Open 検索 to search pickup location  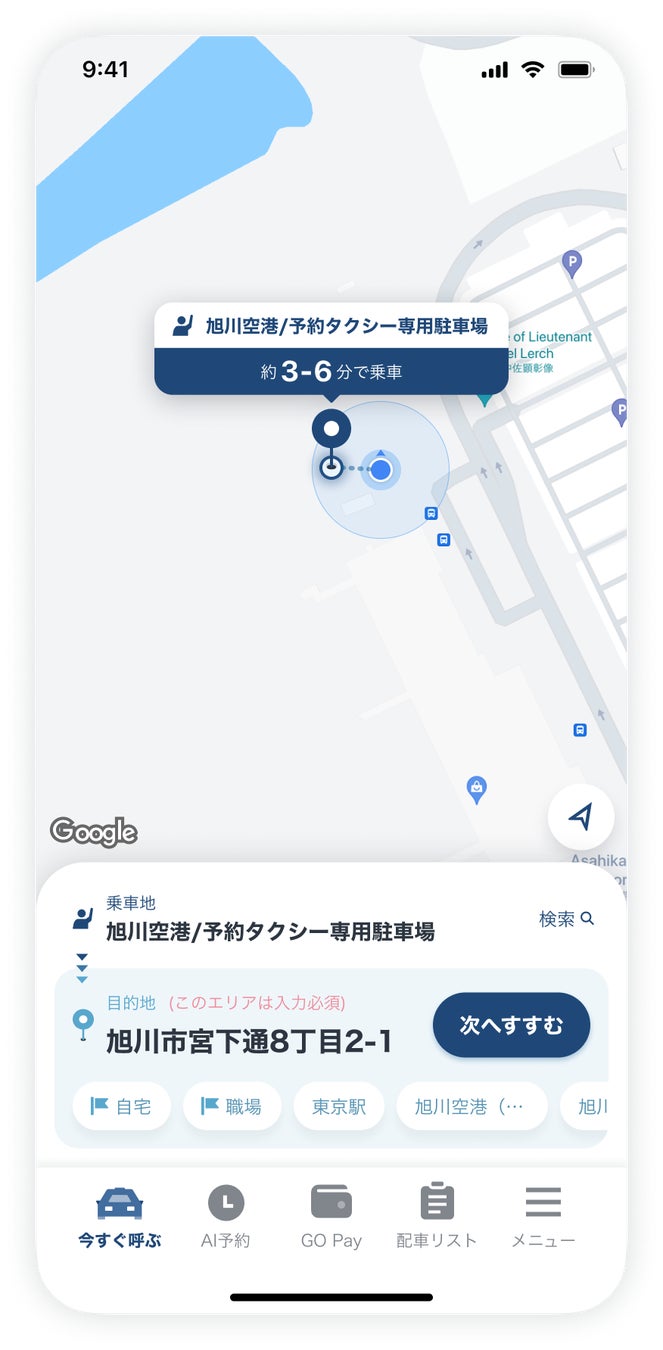click(566, 919)
